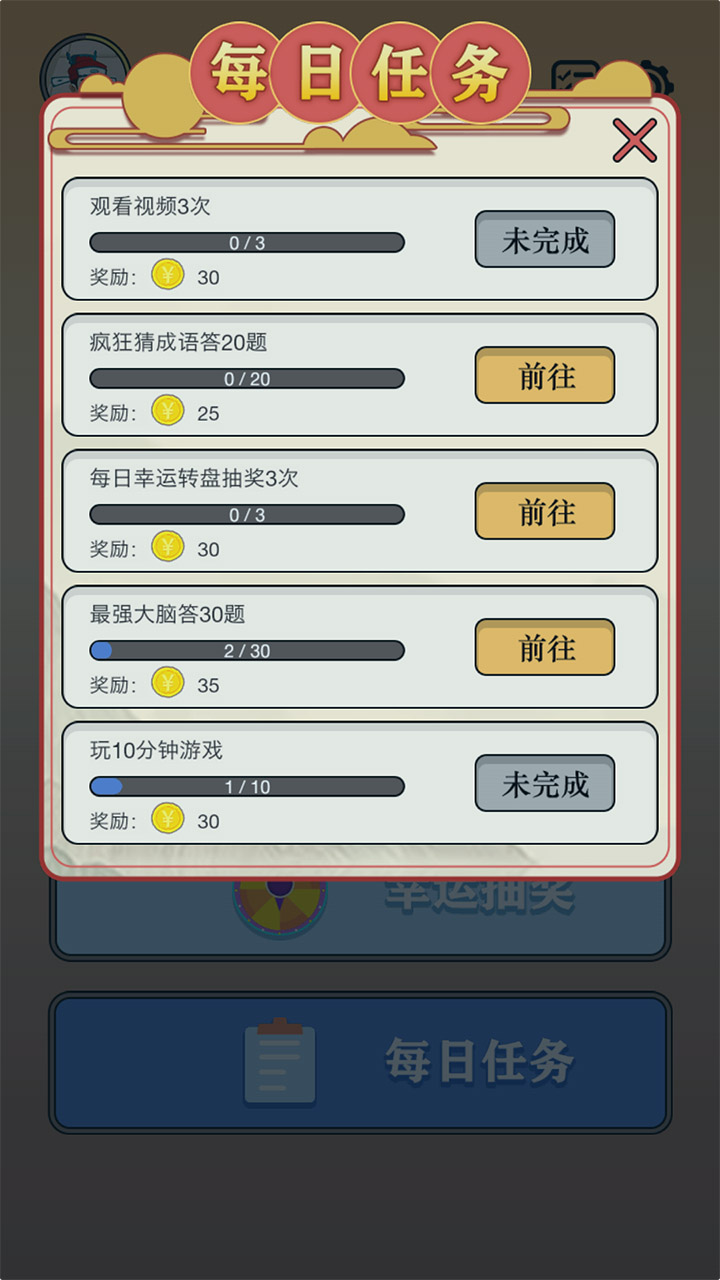Click the 1/10 progress bar for 玩10分钟游戏

247,787
